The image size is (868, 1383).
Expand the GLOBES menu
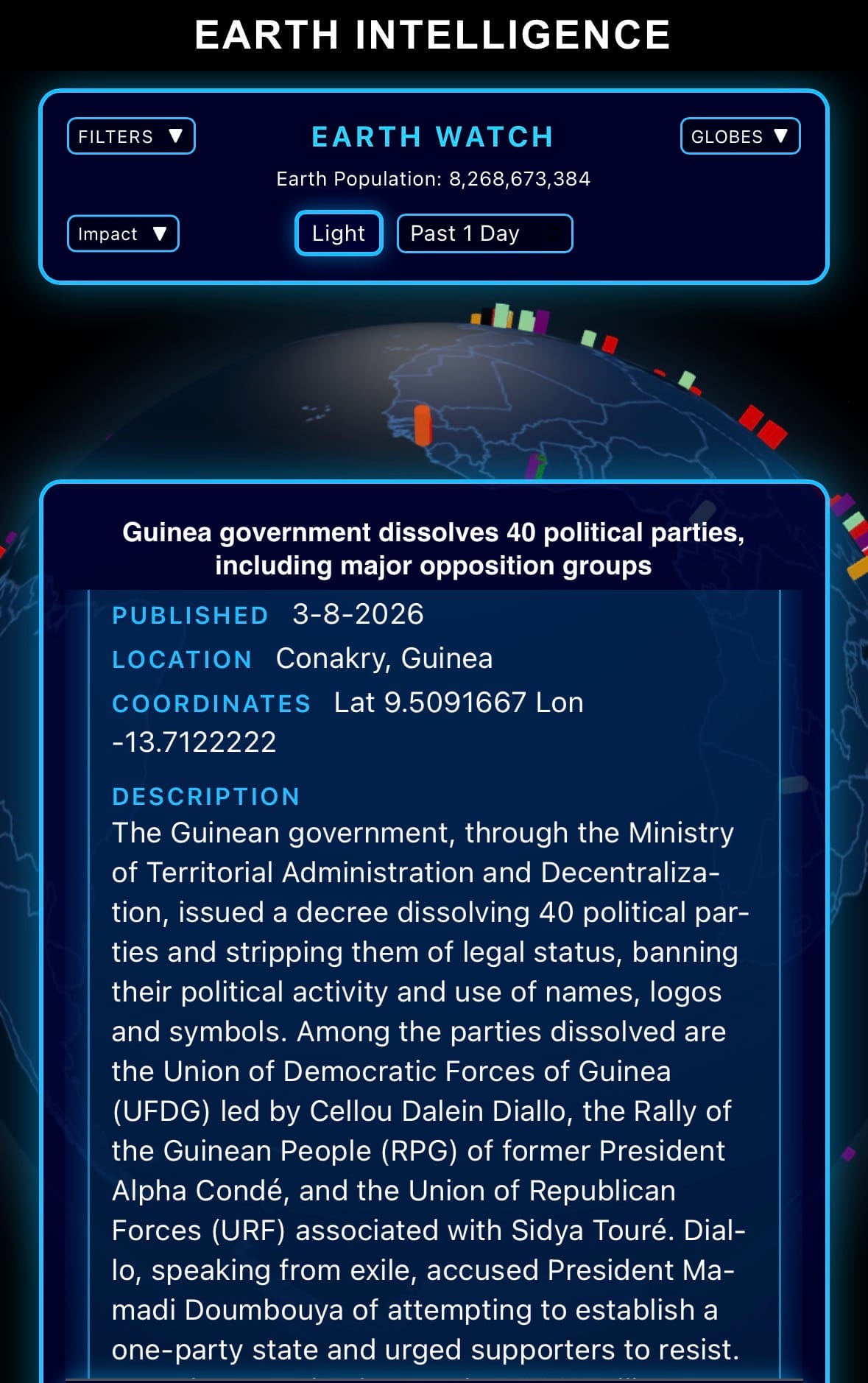(x=740, y=136)
